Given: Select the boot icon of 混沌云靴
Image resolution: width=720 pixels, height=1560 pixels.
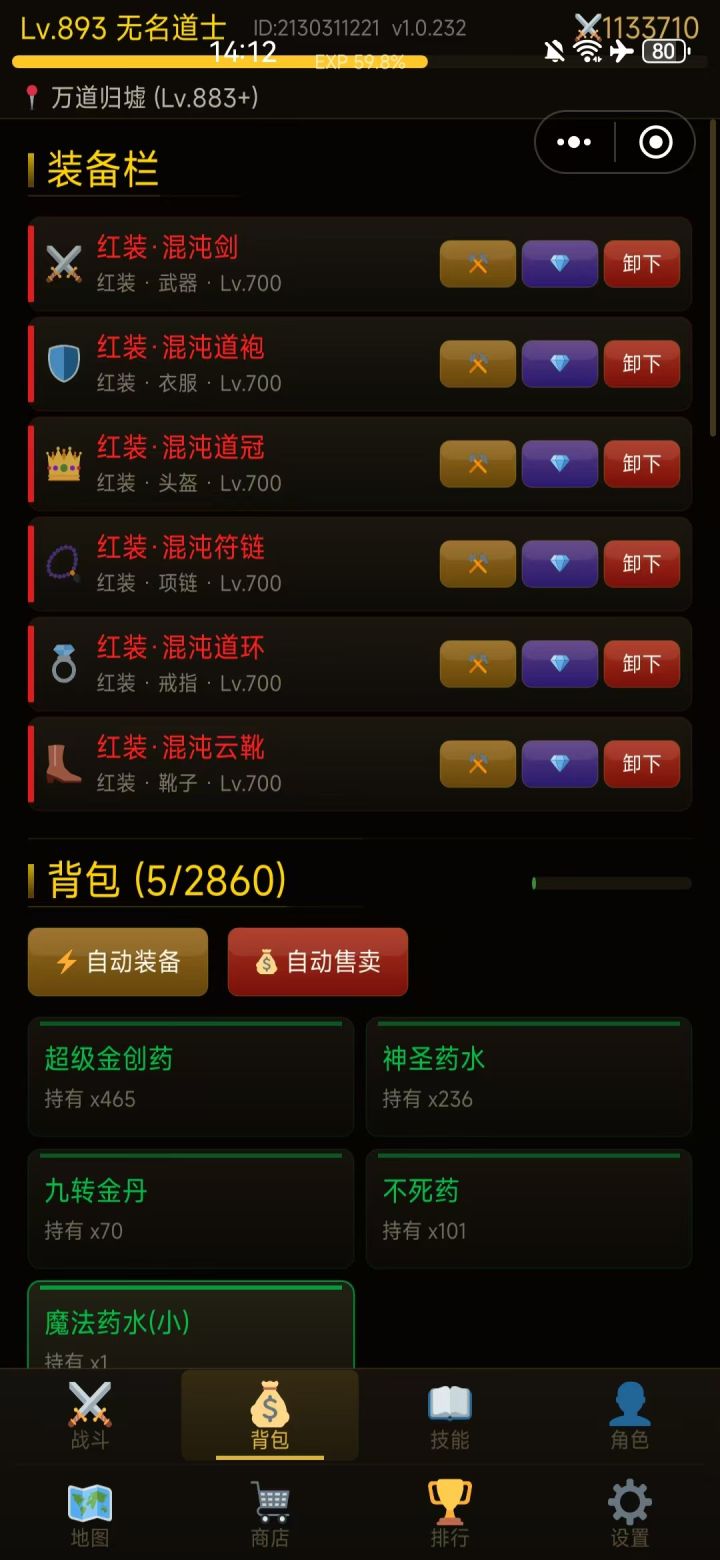Looking at the screenshot, I should click(64, 763).
